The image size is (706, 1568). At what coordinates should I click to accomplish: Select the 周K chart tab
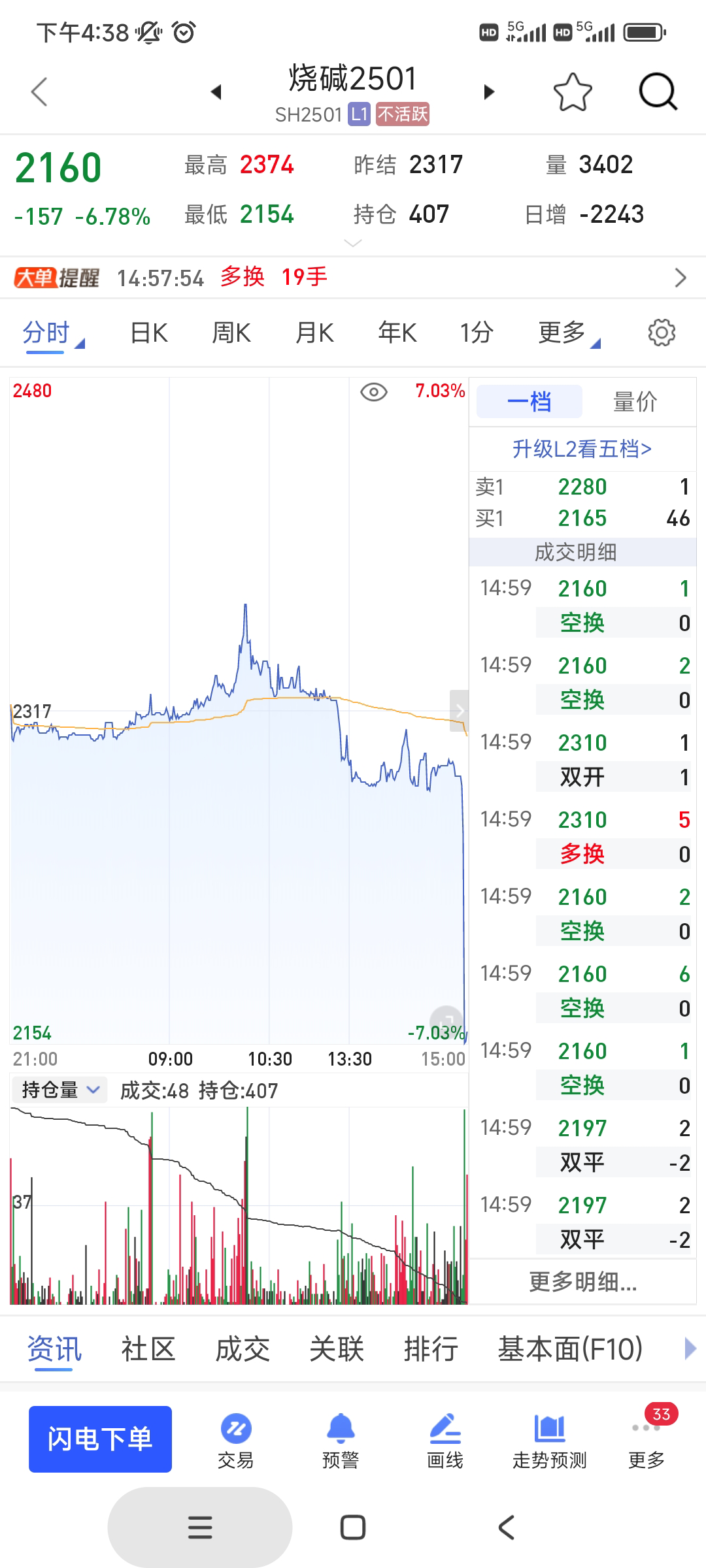point(231,333)
